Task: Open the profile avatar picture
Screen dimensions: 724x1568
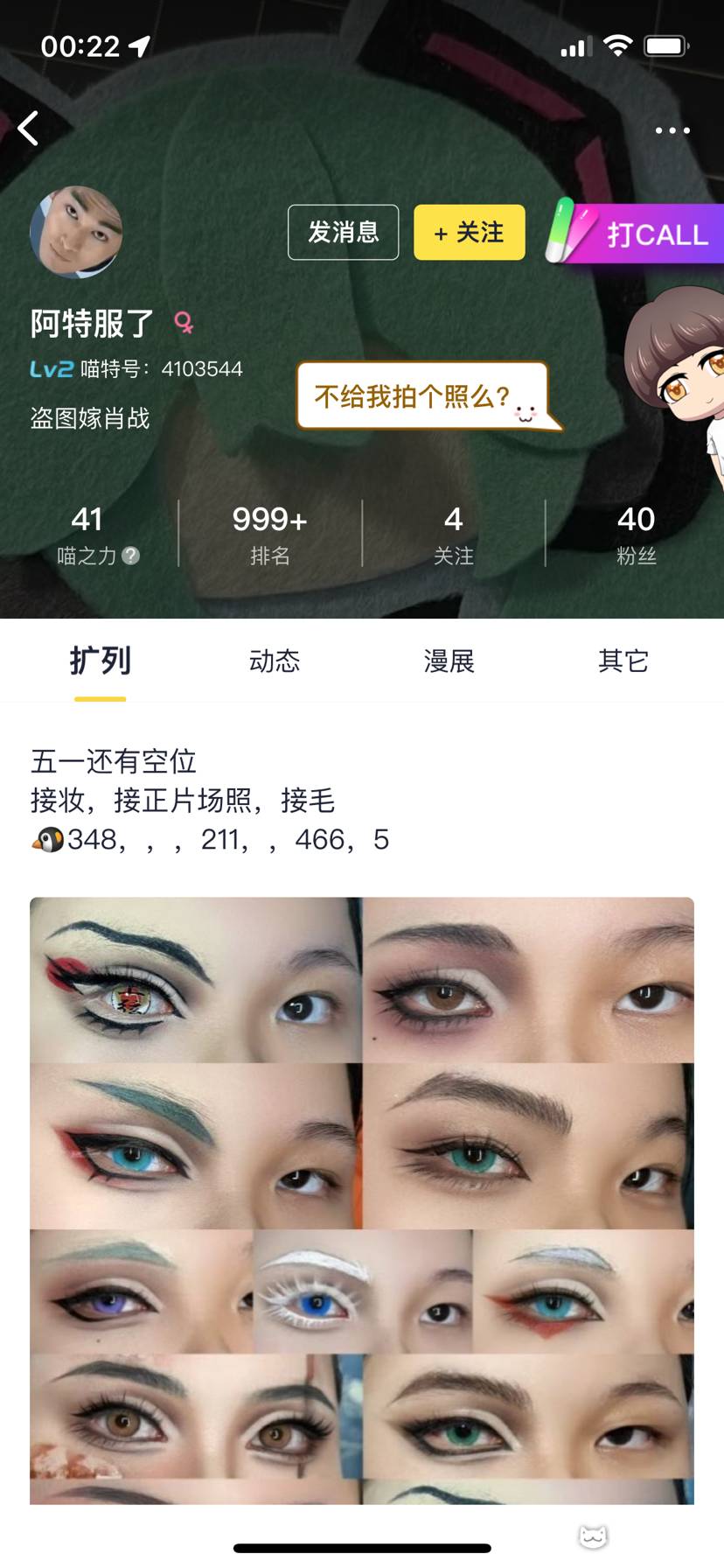Action: pos(76,232)
